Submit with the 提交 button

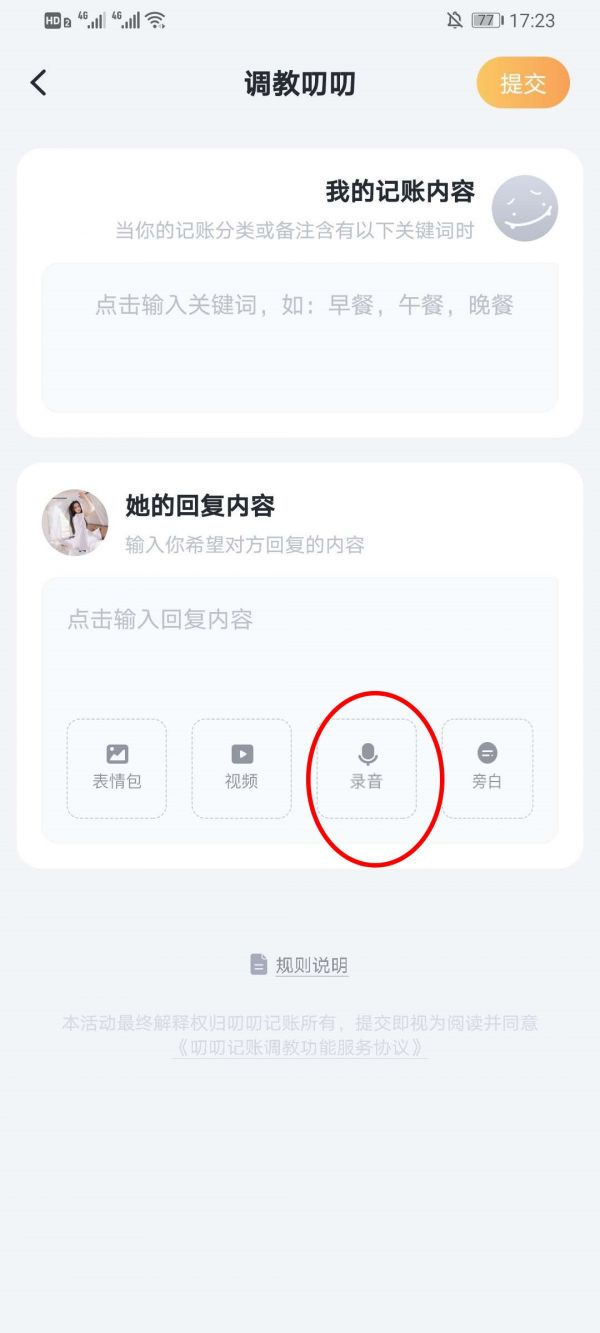[x=523, y=83]
